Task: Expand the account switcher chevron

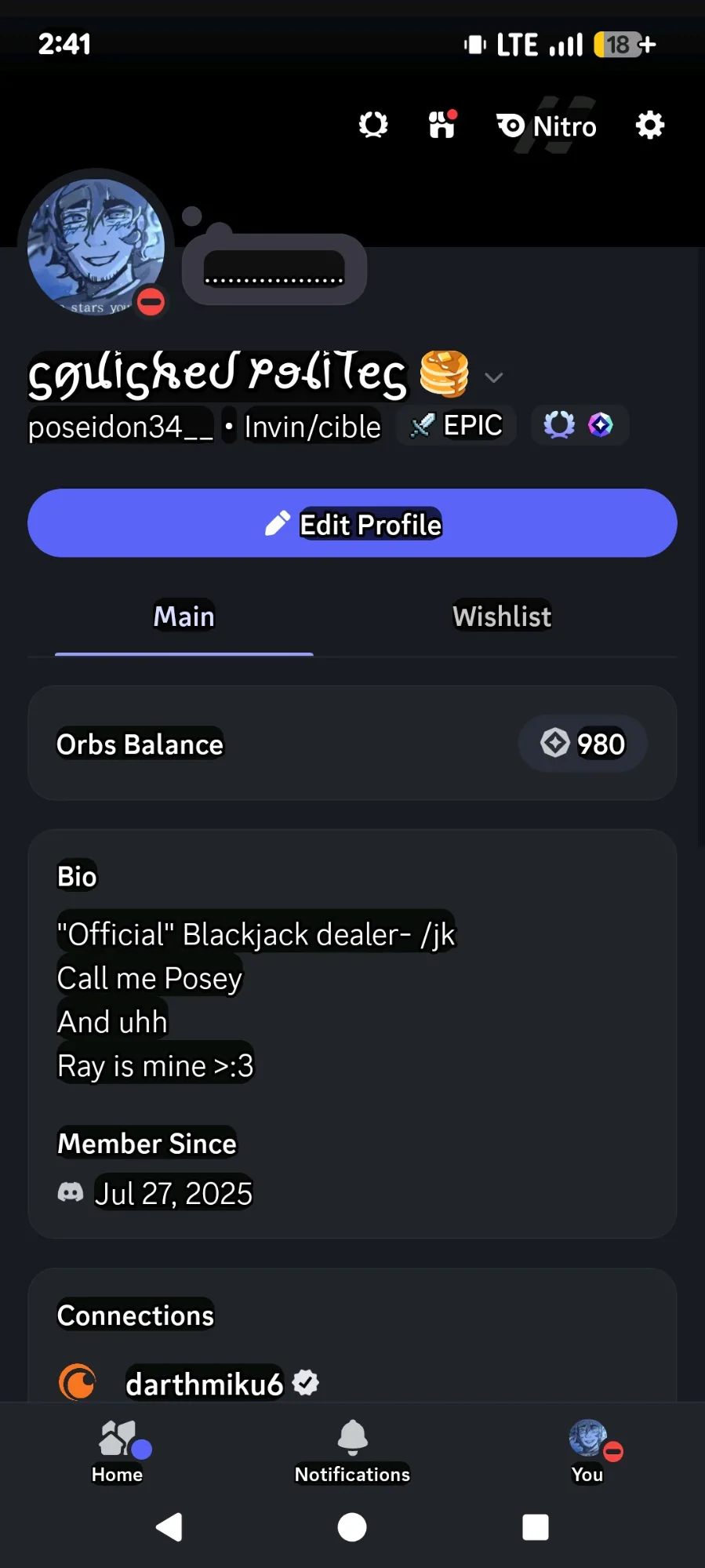Action: coord(493,377)
